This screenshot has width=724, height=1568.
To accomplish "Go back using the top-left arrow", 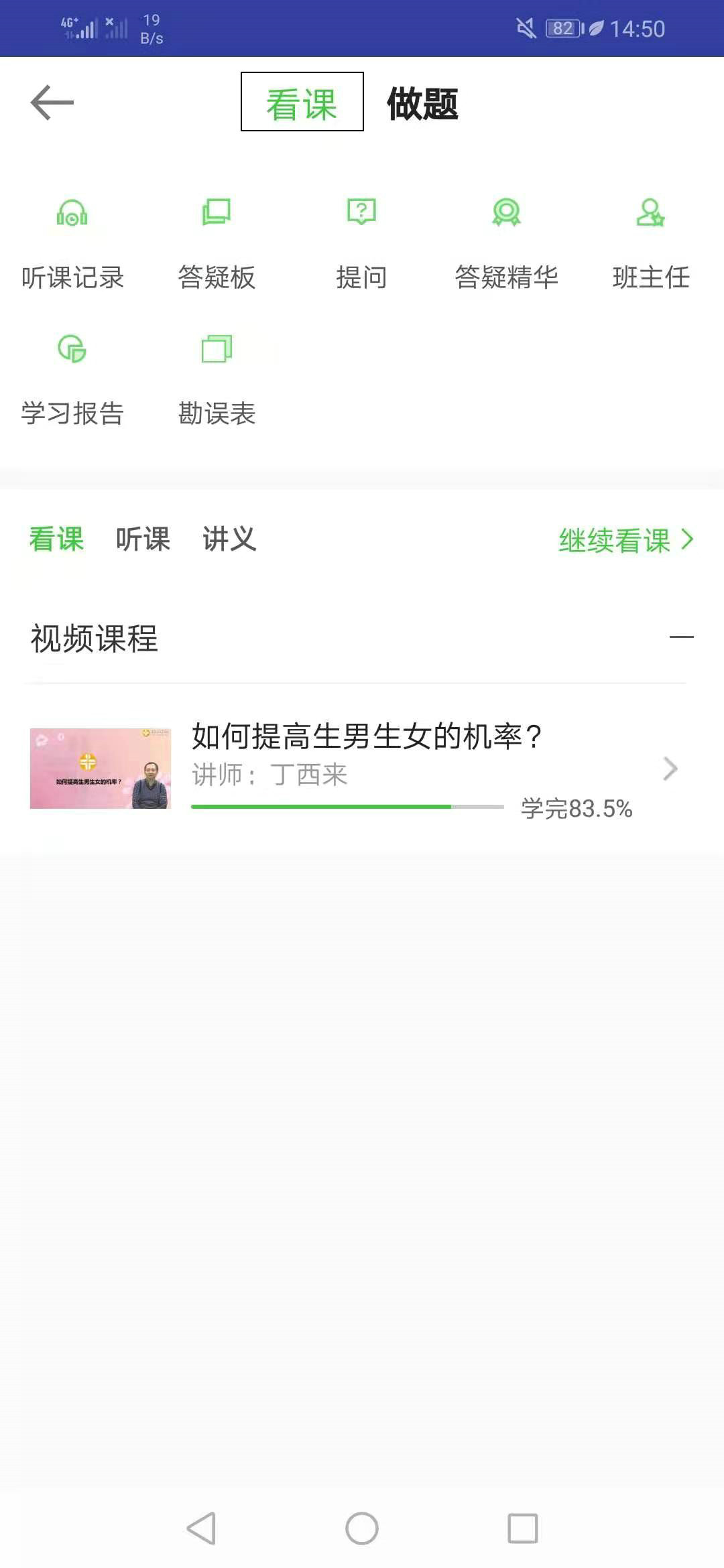I will (52, 103).
